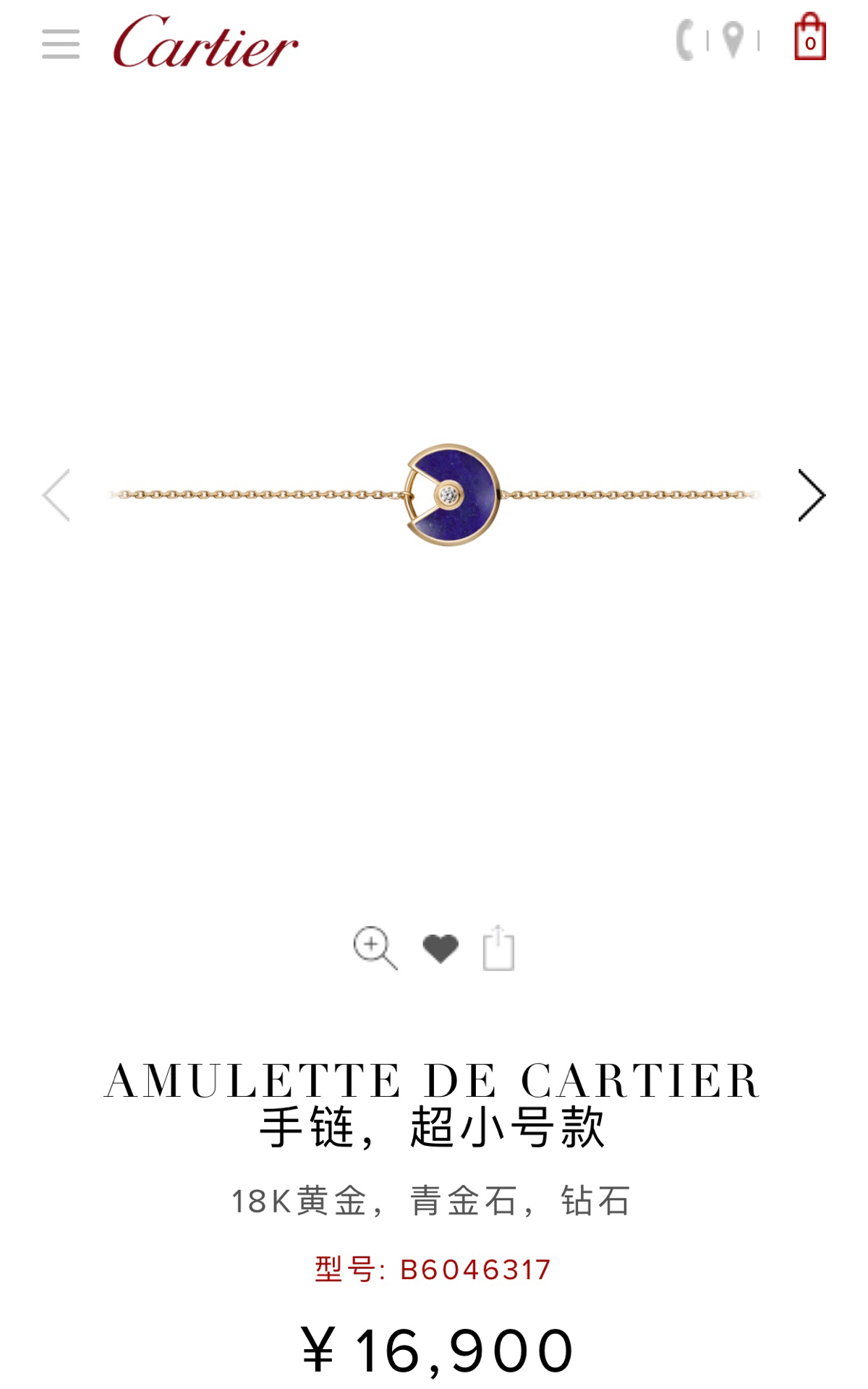Add the bracelet to wishlist

440,948
